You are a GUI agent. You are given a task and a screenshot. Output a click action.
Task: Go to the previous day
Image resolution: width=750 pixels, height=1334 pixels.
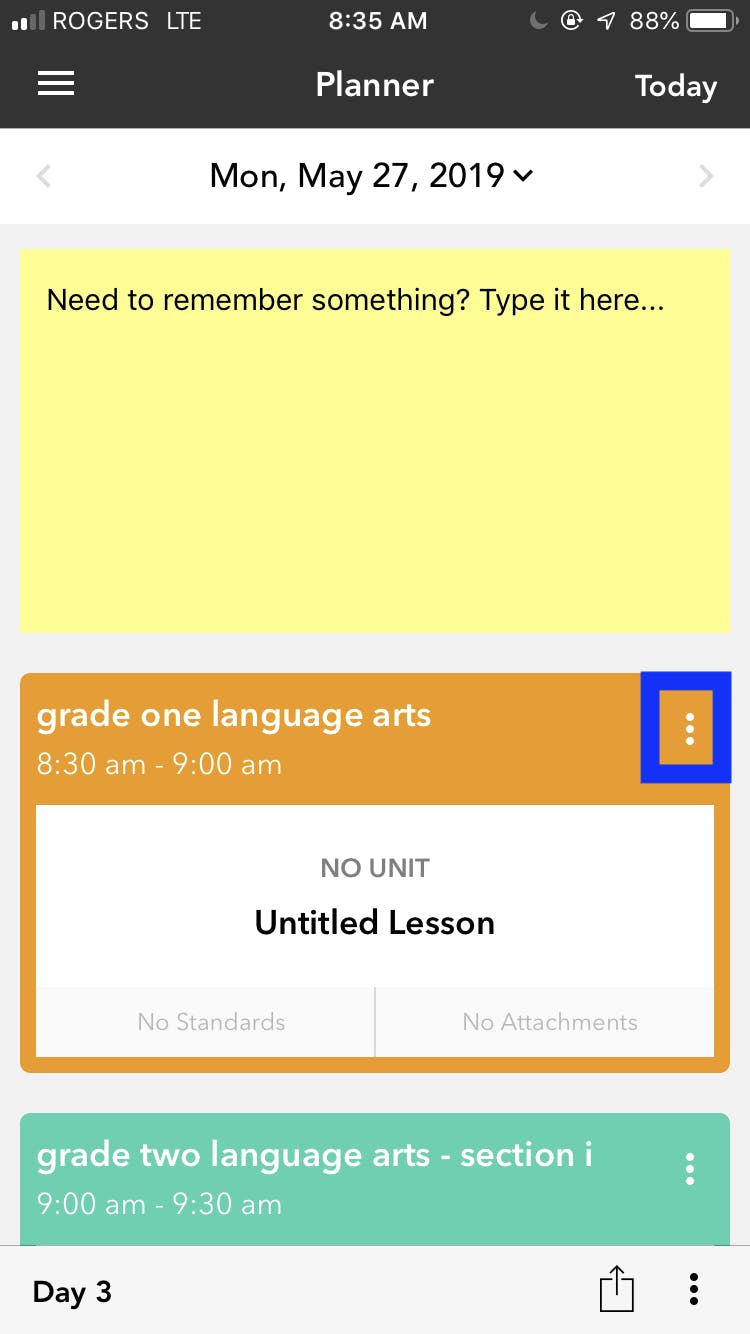coord(44,177)
